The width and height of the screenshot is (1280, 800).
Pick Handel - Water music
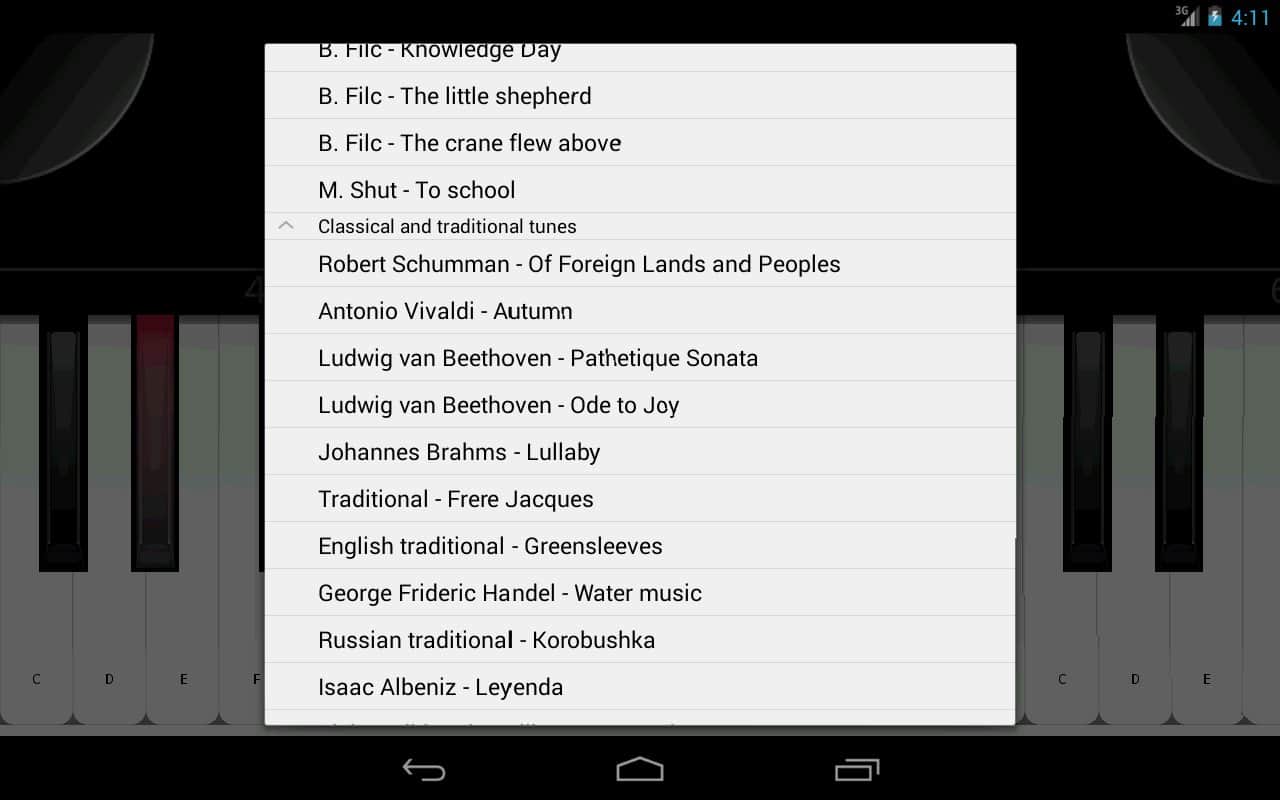(x=640, y=593)
